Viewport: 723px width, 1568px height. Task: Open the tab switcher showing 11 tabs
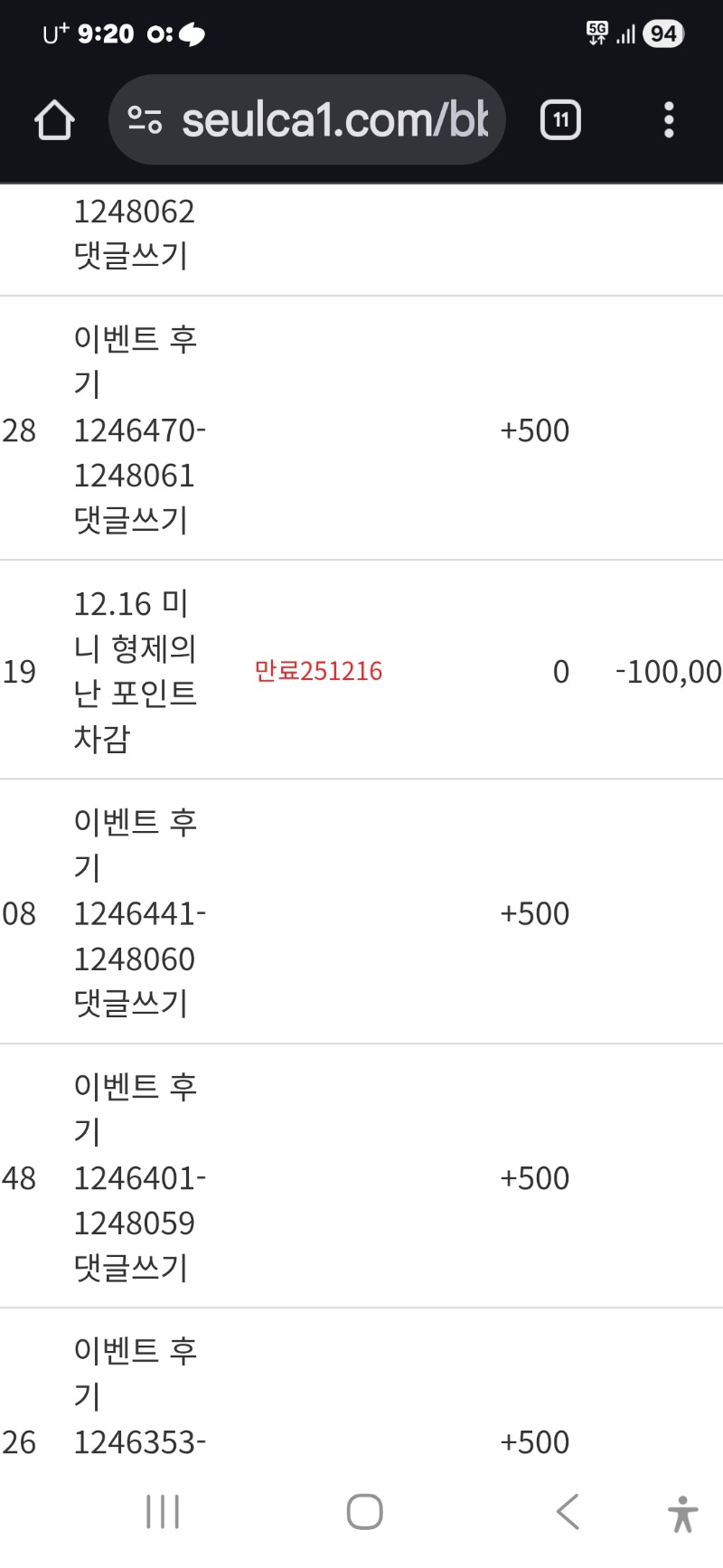(560, 120)
